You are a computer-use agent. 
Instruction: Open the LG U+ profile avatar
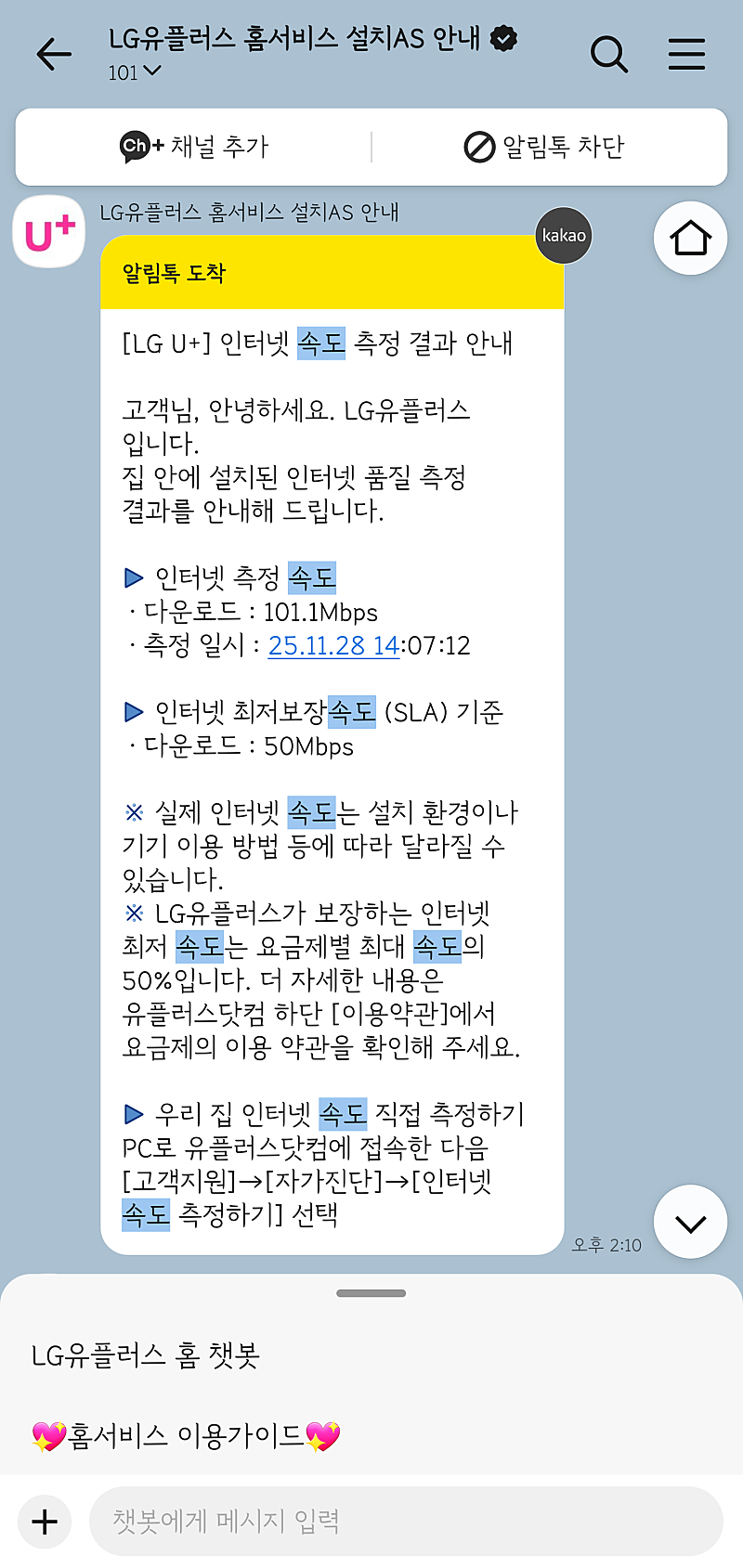[49, 232]
